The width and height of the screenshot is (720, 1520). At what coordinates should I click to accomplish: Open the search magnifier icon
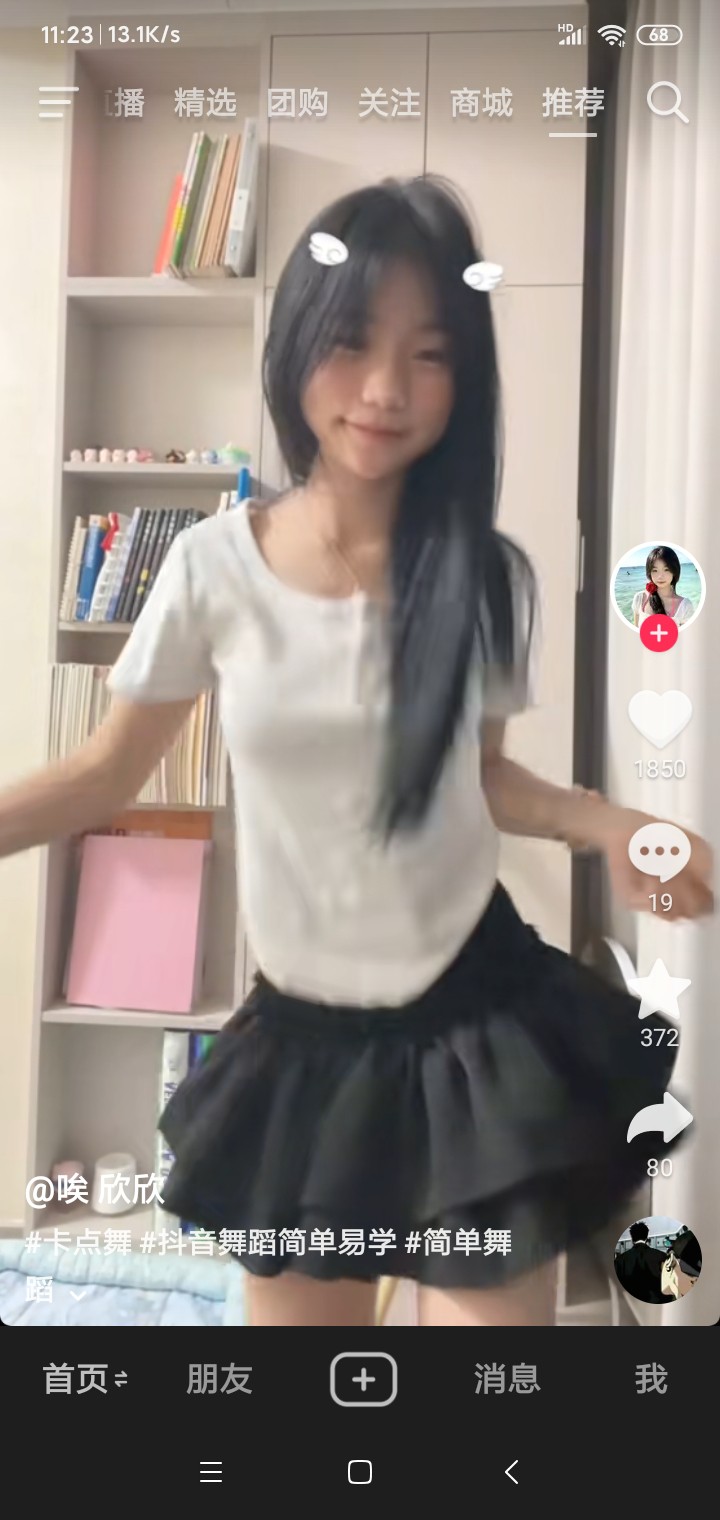click(667, 103)
